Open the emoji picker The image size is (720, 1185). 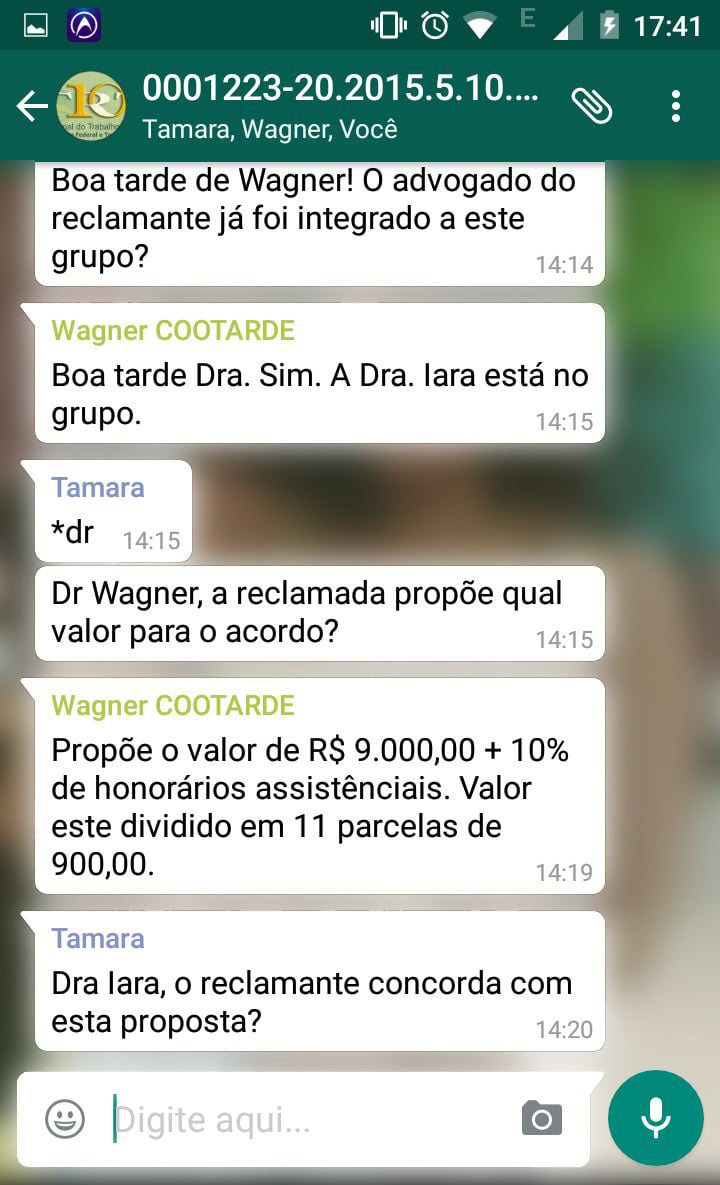[65, 1118]
